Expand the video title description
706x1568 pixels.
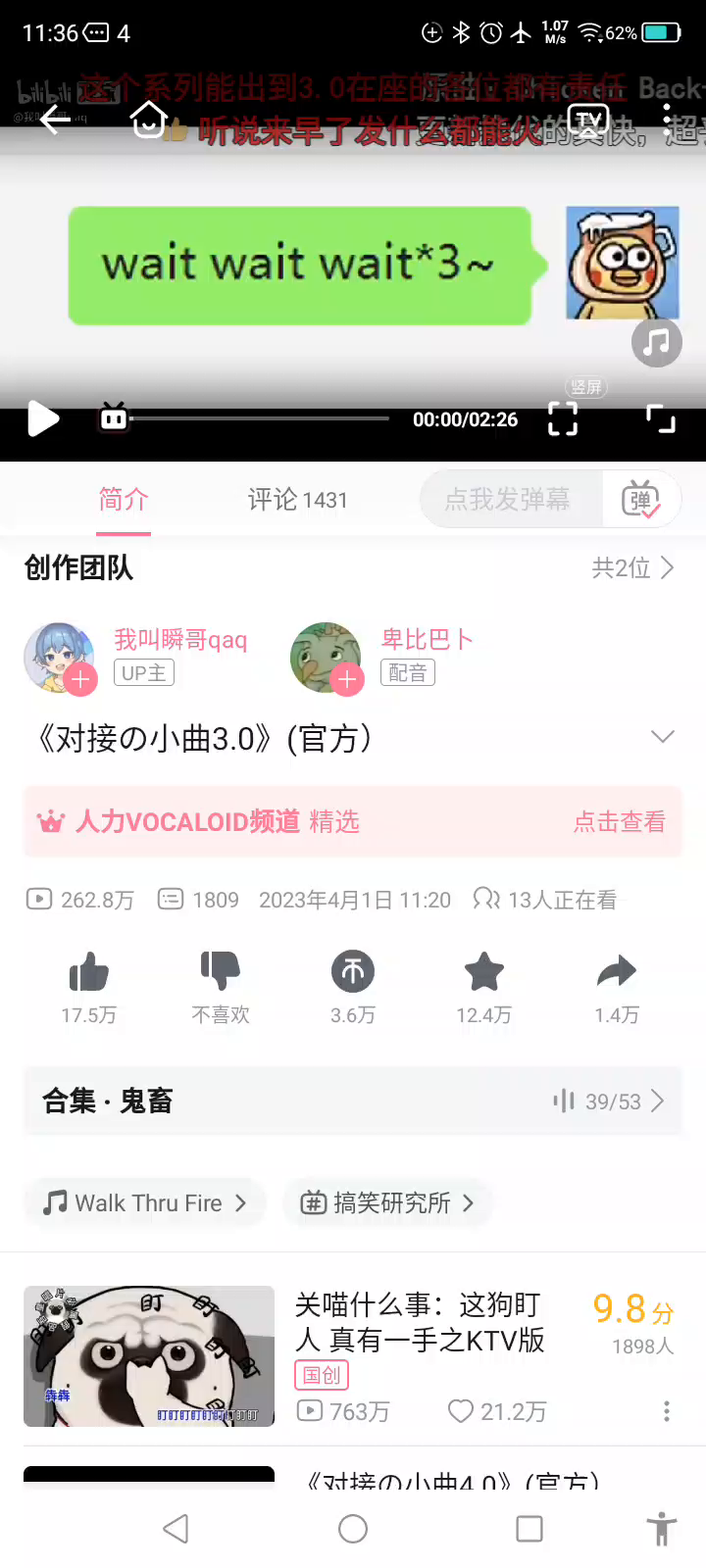663,737
